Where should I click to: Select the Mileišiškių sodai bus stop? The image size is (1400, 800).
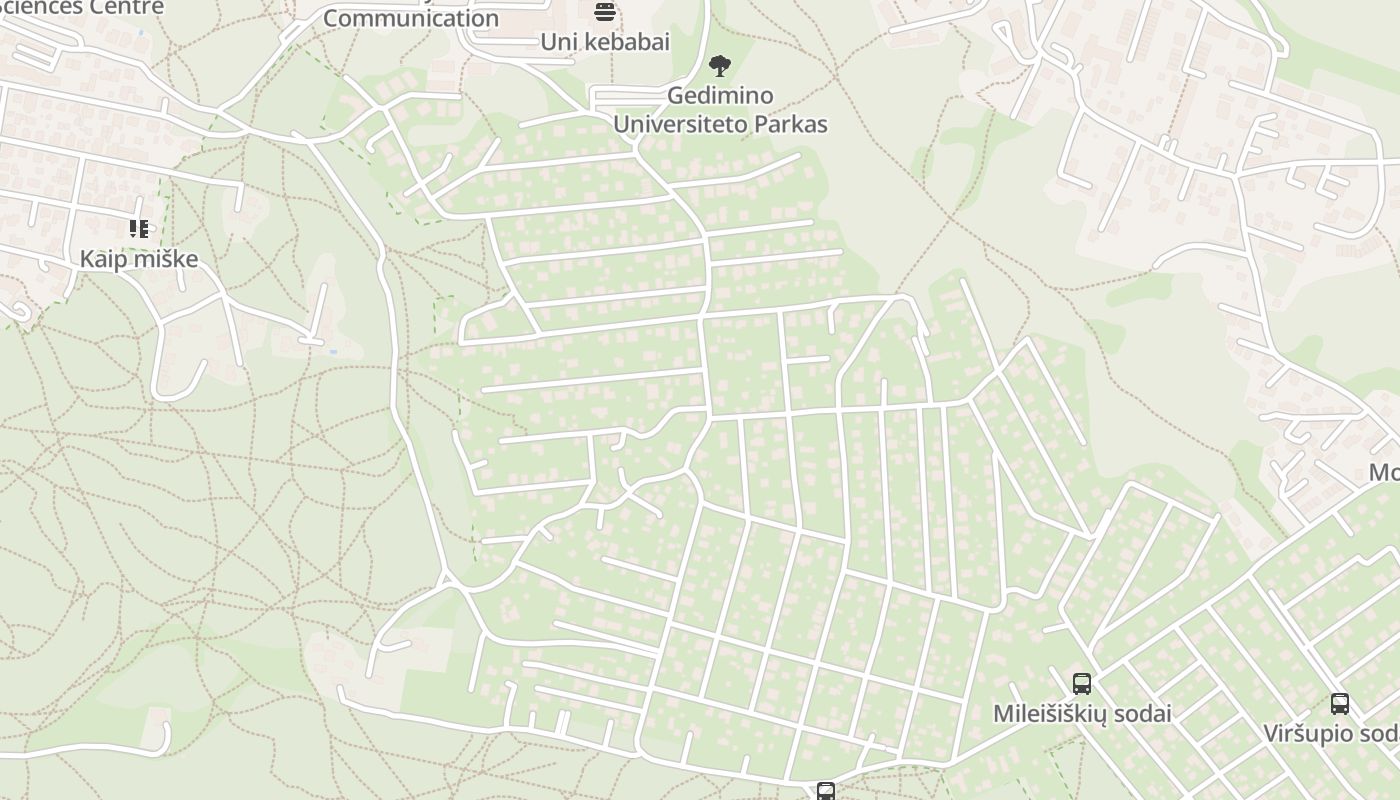click(x=1081, y=685)
